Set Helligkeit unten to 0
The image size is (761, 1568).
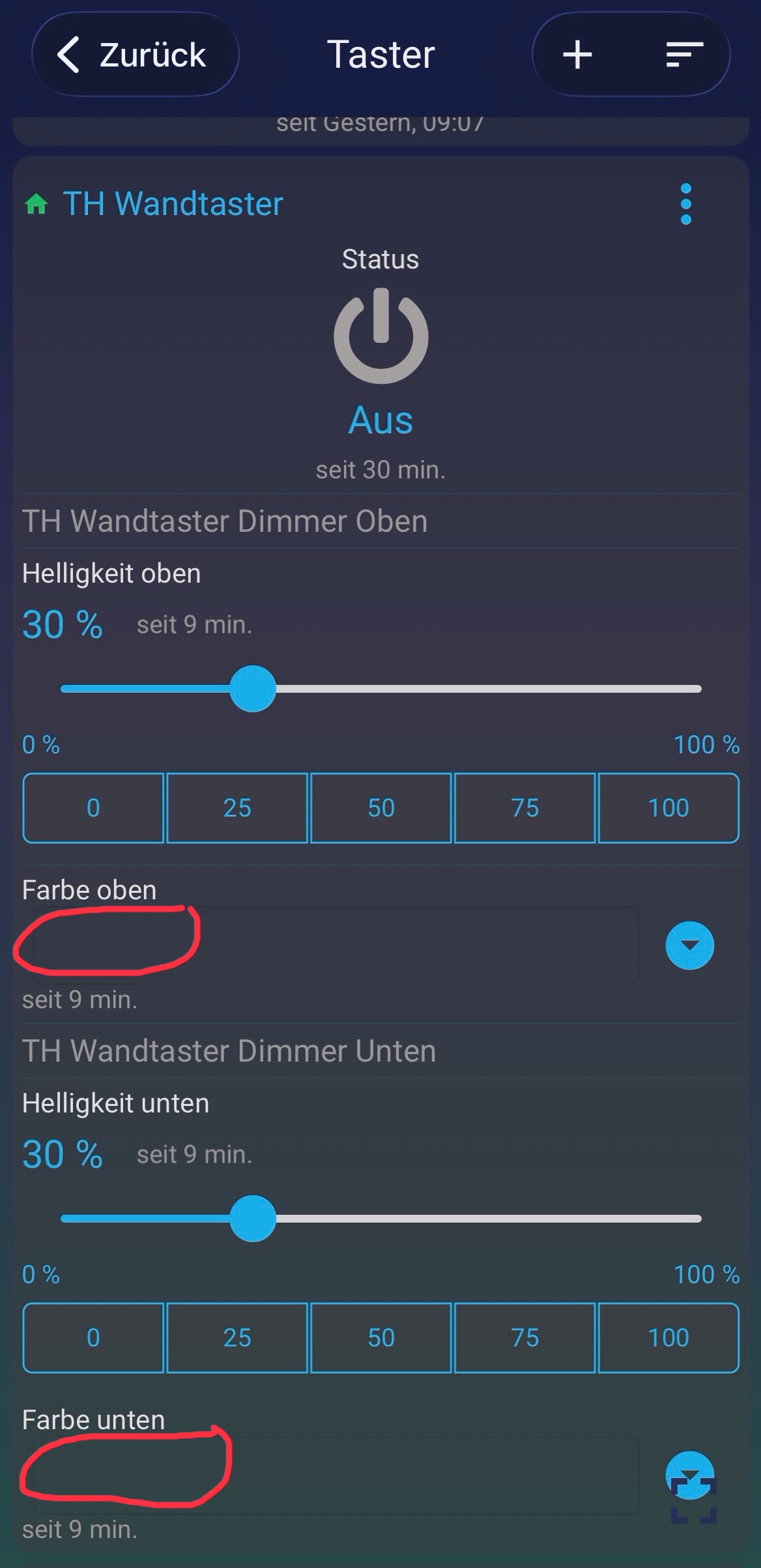(93, 1338)
